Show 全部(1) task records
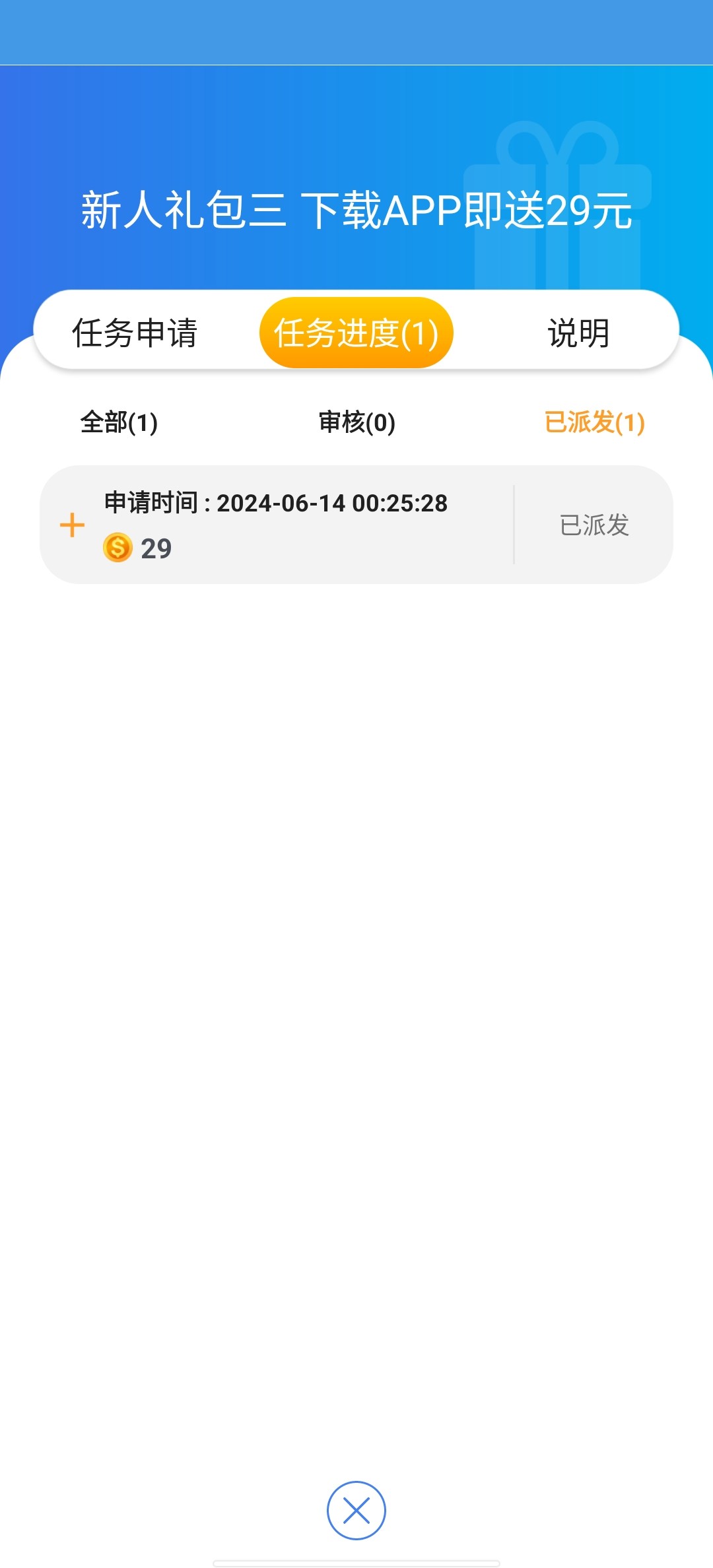 (x=119, y=422)
